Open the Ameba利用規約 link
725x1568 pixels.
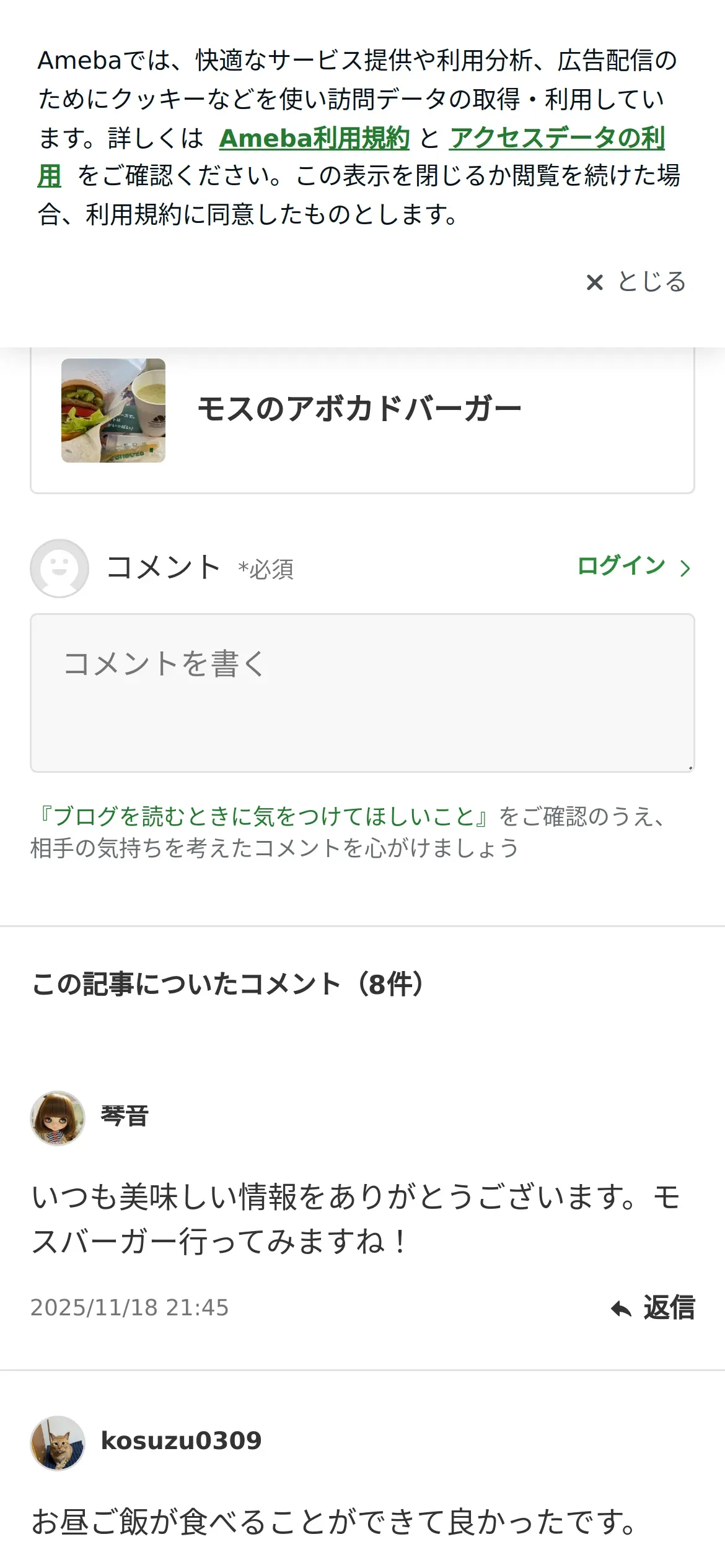coord(314,138)
